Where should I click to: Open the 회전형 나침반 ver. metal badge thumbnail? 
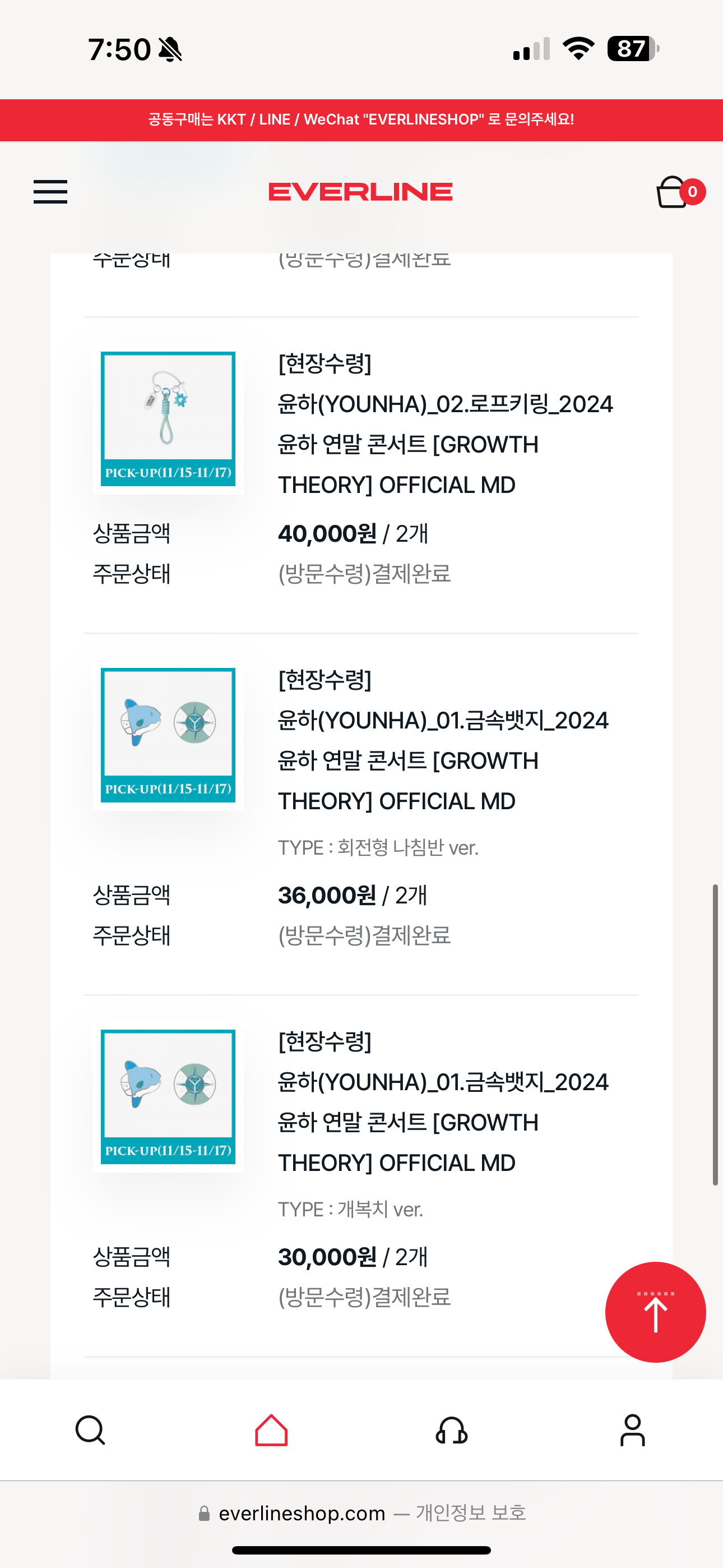168,735
